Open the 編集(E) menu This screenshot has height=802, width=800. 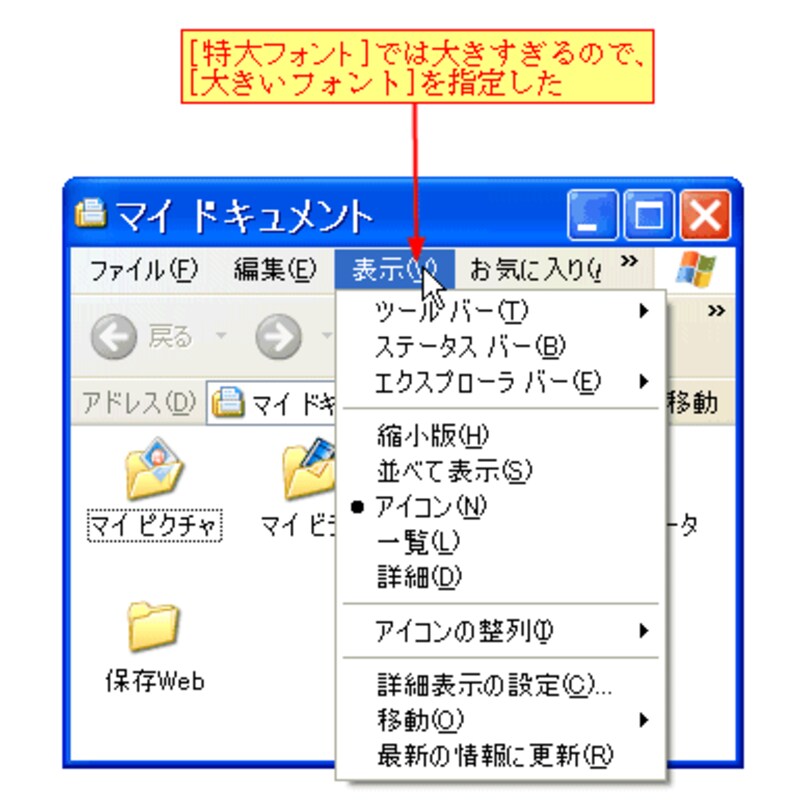274,270
